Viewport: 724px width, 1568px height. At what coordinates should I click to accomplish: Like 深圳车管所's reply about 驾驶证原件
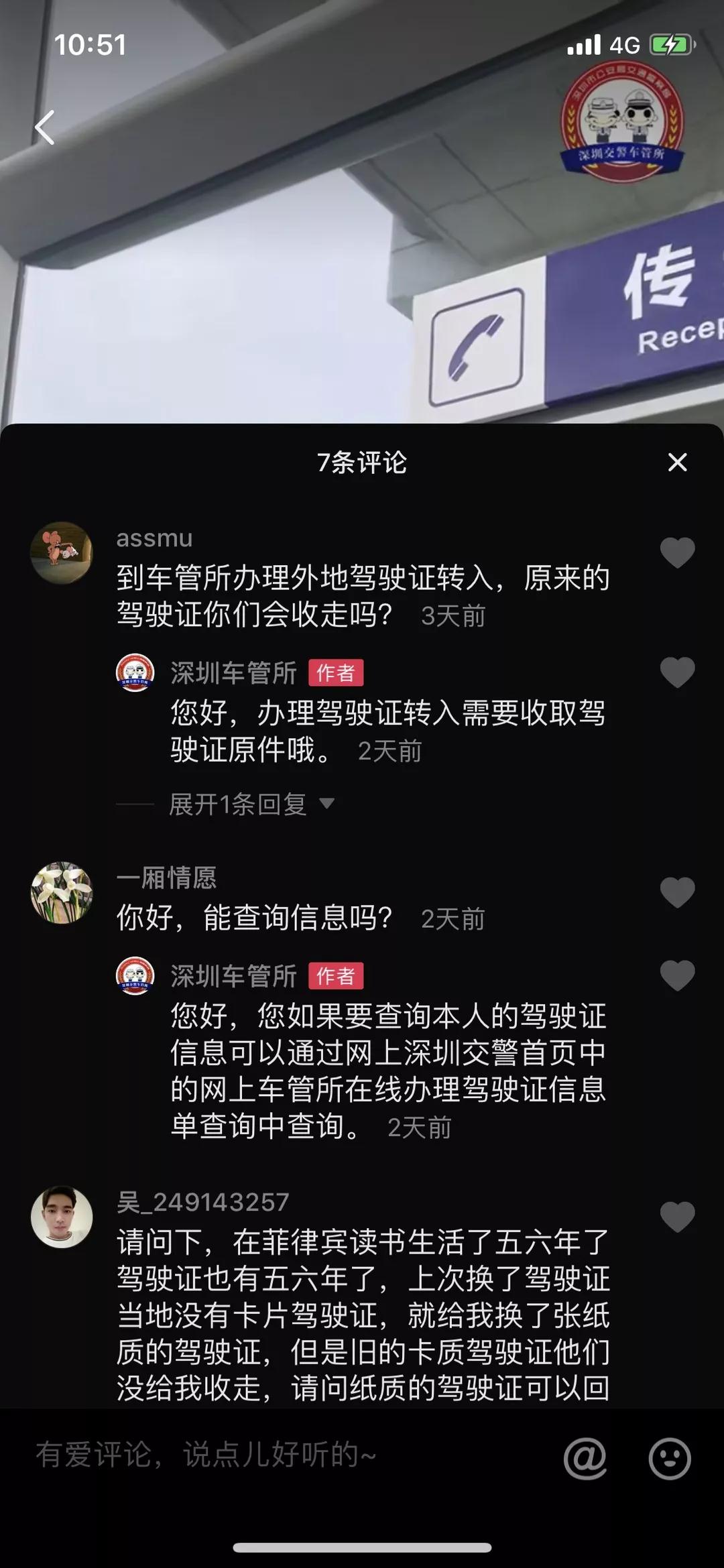click(677, 672)
